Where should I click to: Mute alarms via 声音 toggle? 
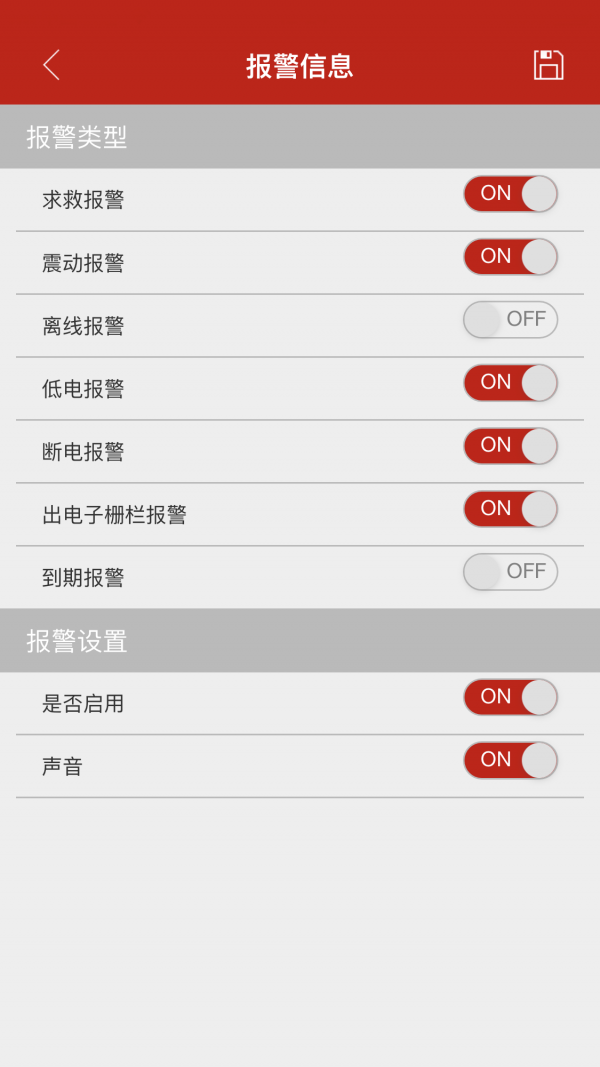[510, 761]
